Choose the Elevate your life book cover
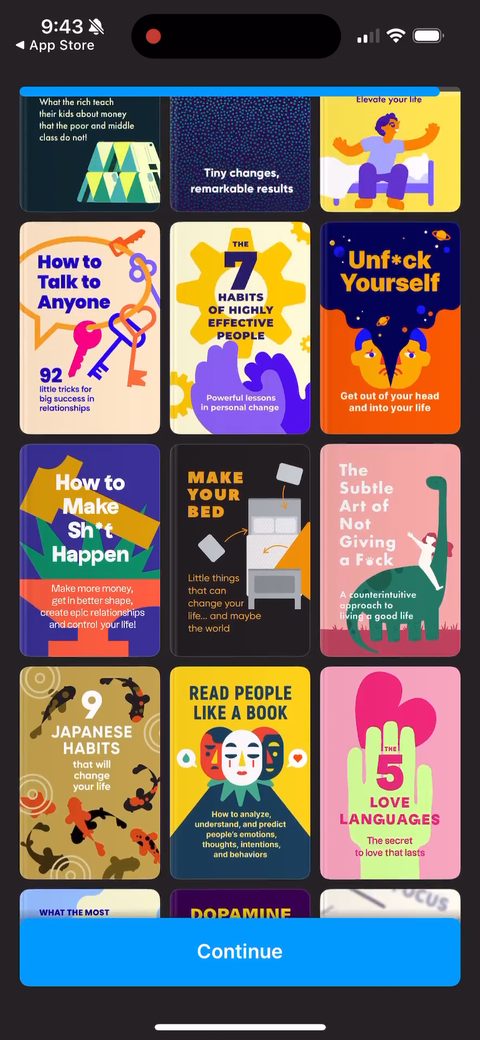The height and width of the screenshot is (1040, 480). [390, 155]
